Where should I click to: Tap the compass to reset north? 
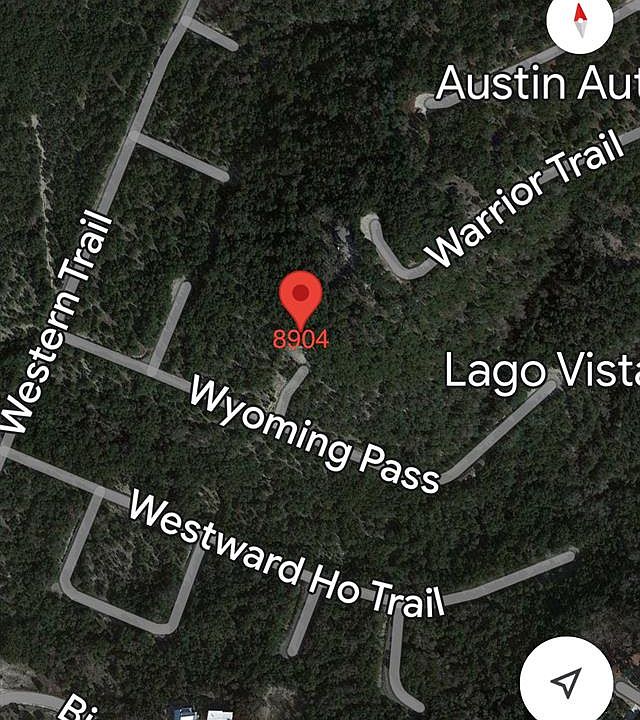(581, 22)
